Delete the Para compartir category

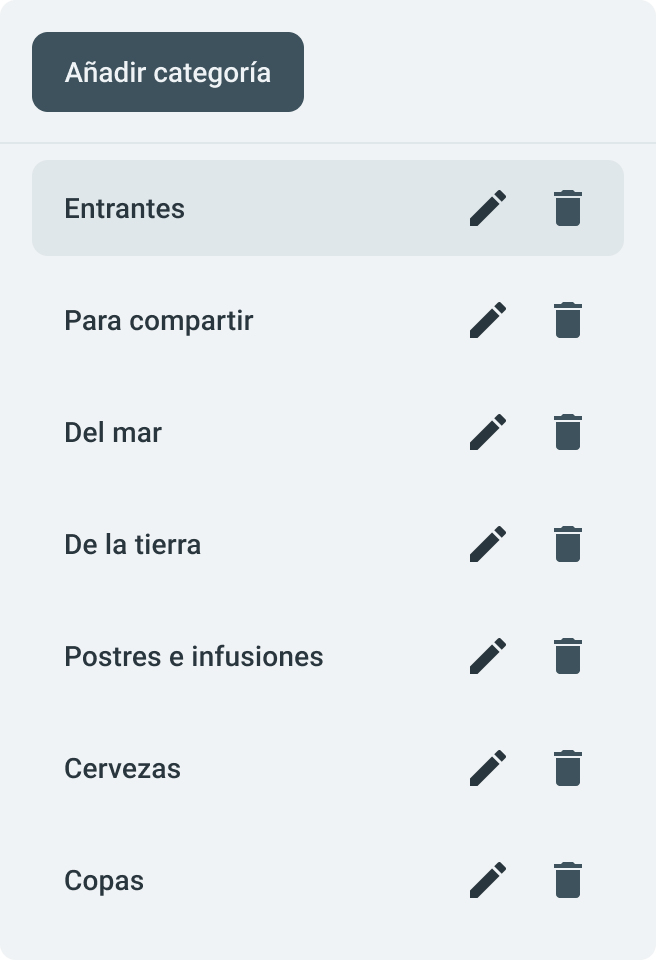[568, 320]
